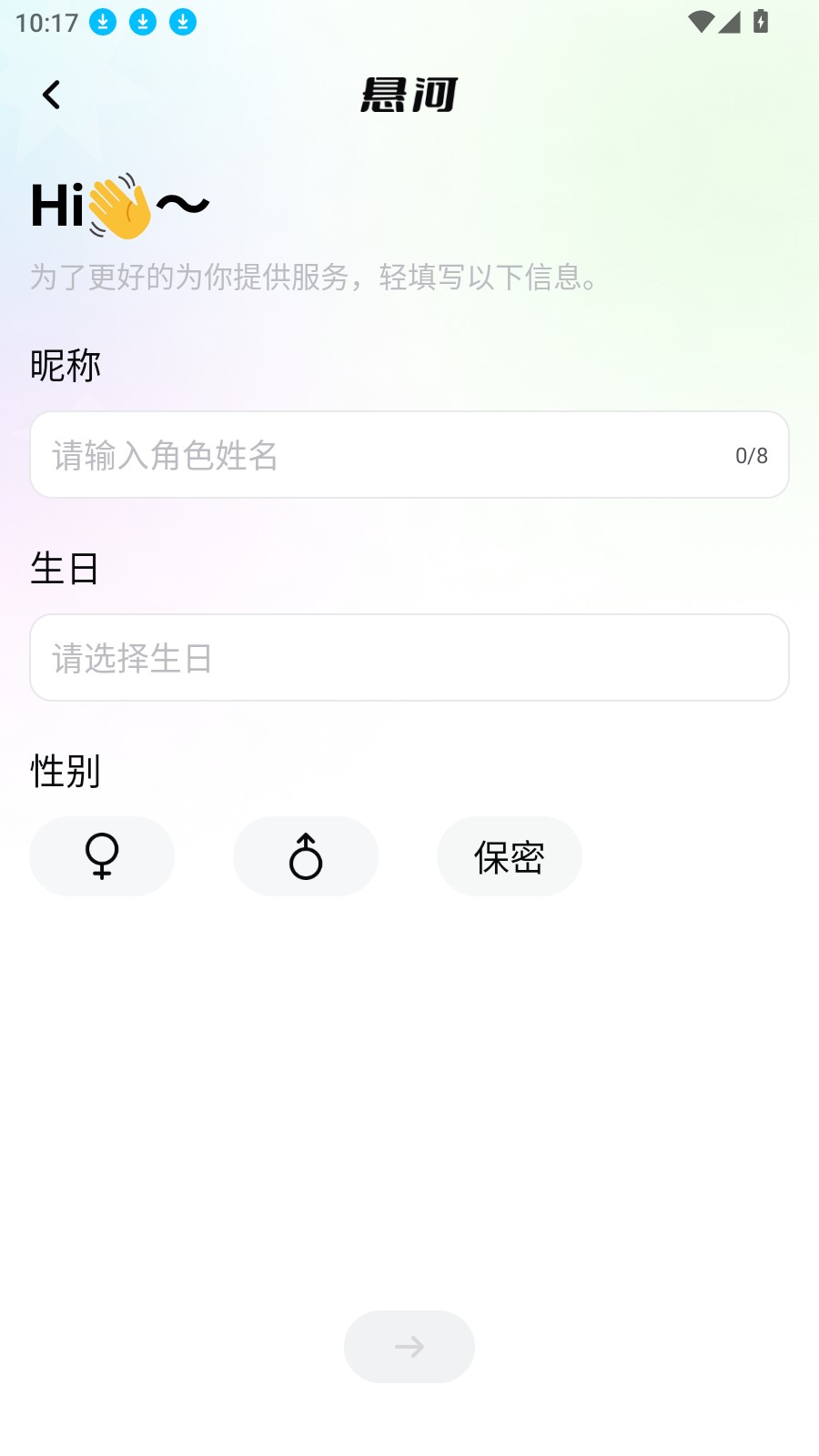Viewport: 819px width, 1456px height.
Task: Tap the 悬河 page title
Action: click(x=409, y=95)
